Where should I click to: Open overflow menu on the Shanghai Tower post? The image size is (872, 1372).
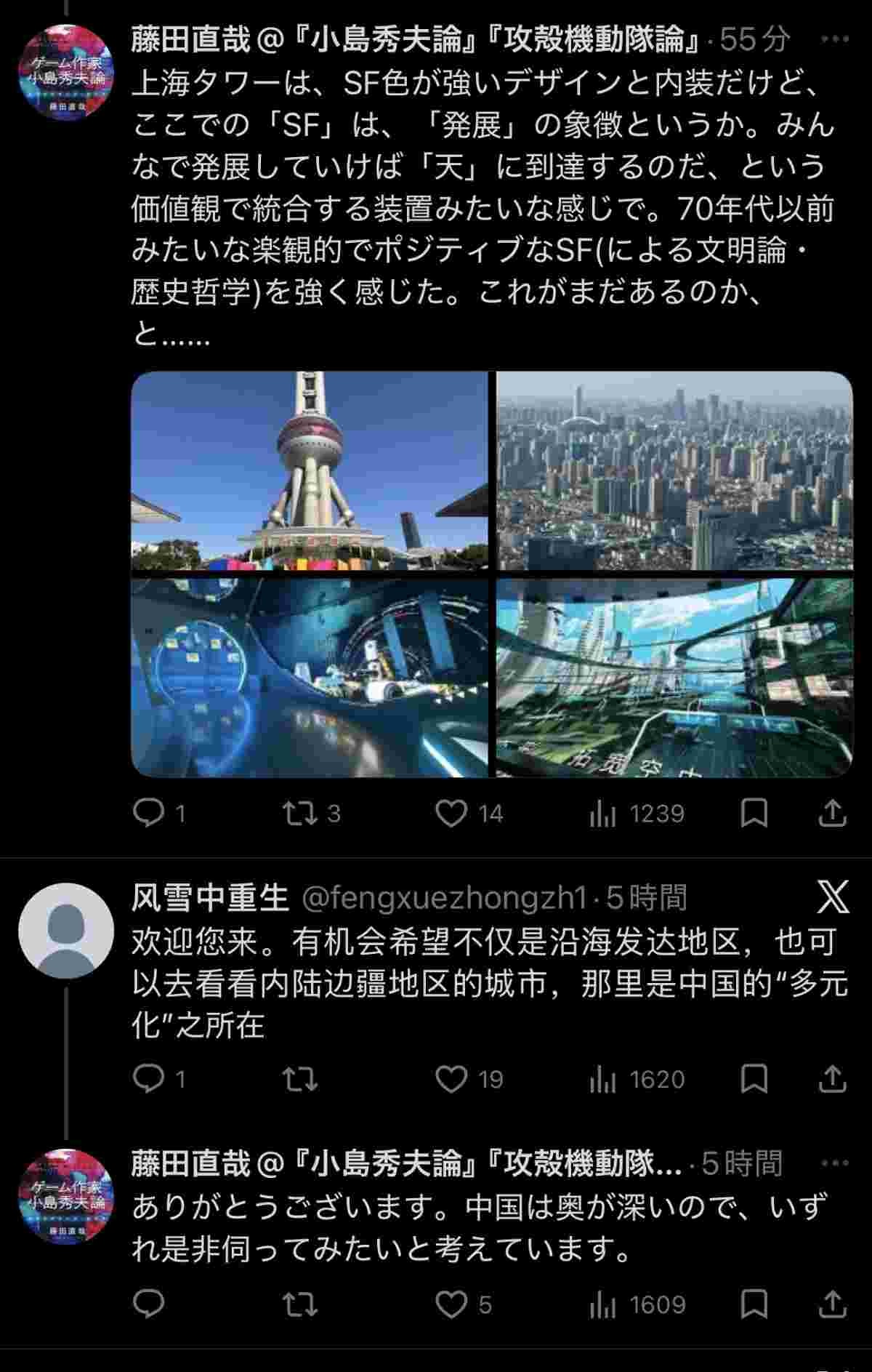(834, 40)
